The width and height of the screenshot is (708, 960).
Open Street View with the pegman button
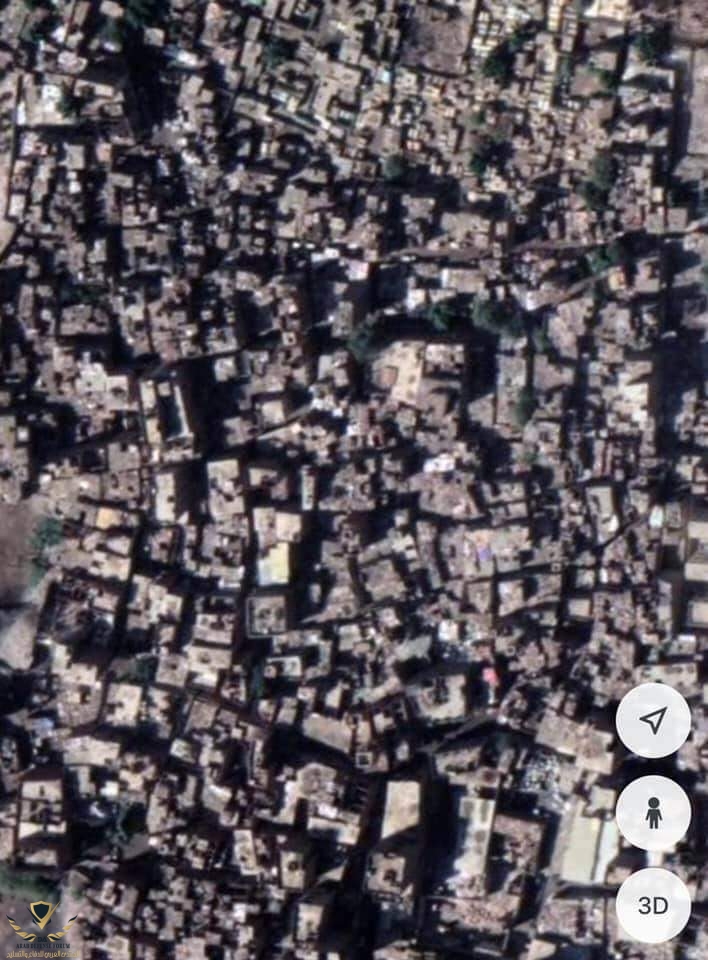point(653,813)
